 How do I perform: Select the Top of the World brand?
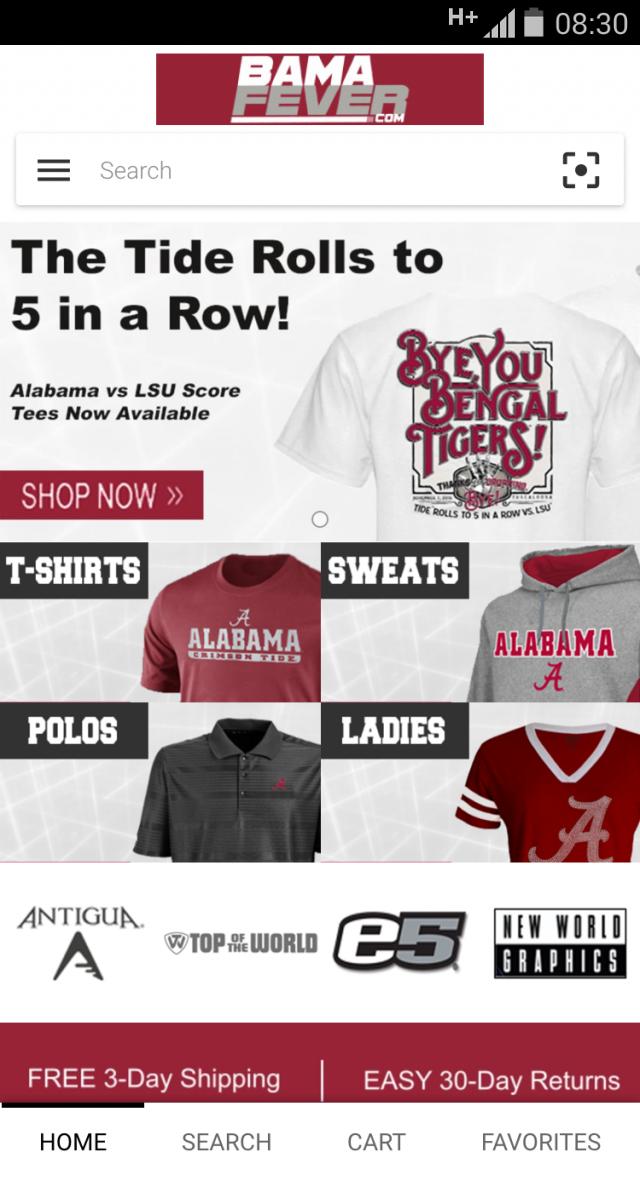[x=240, y=942]
